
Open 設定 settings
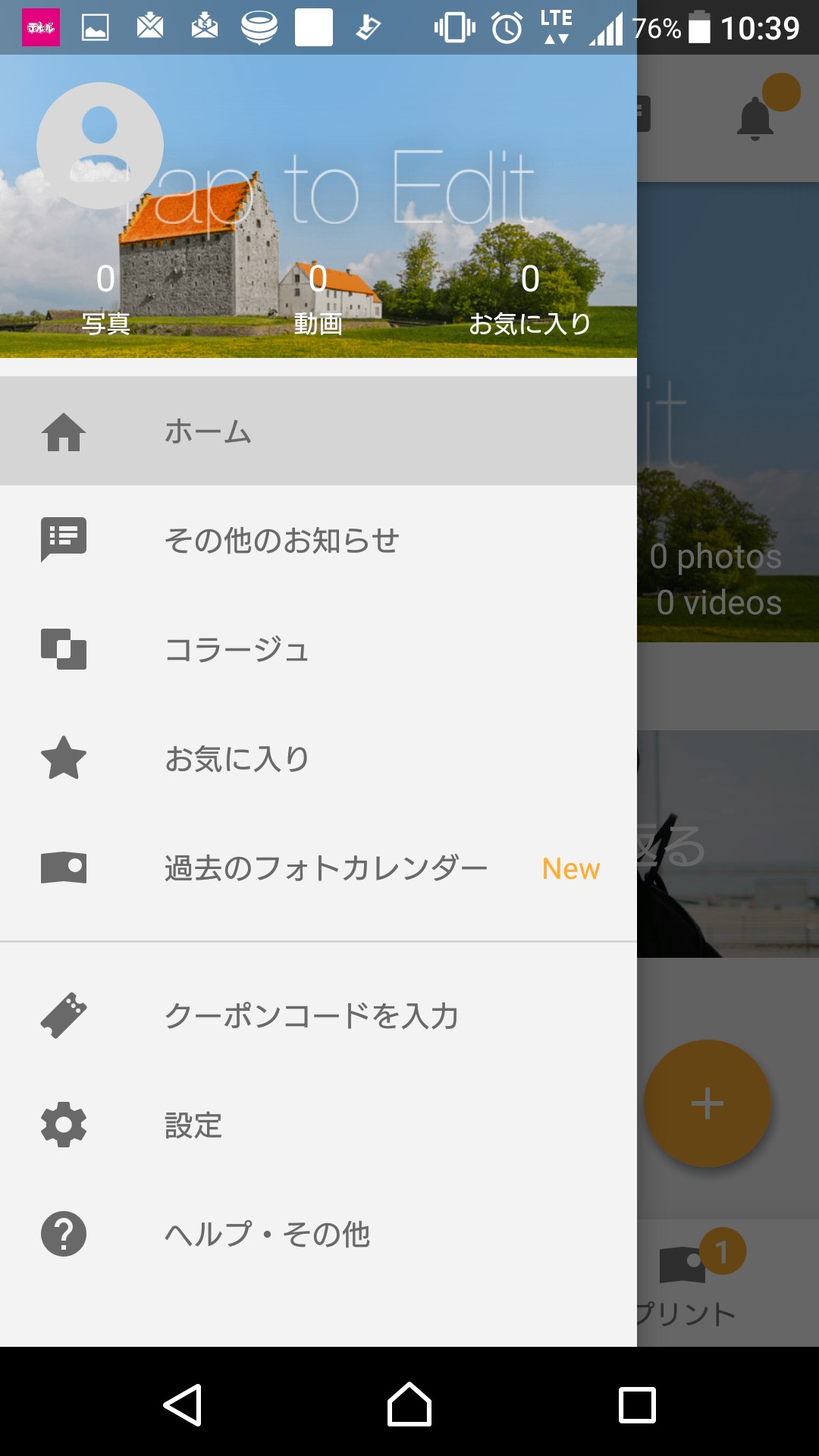click(318, 1125)
